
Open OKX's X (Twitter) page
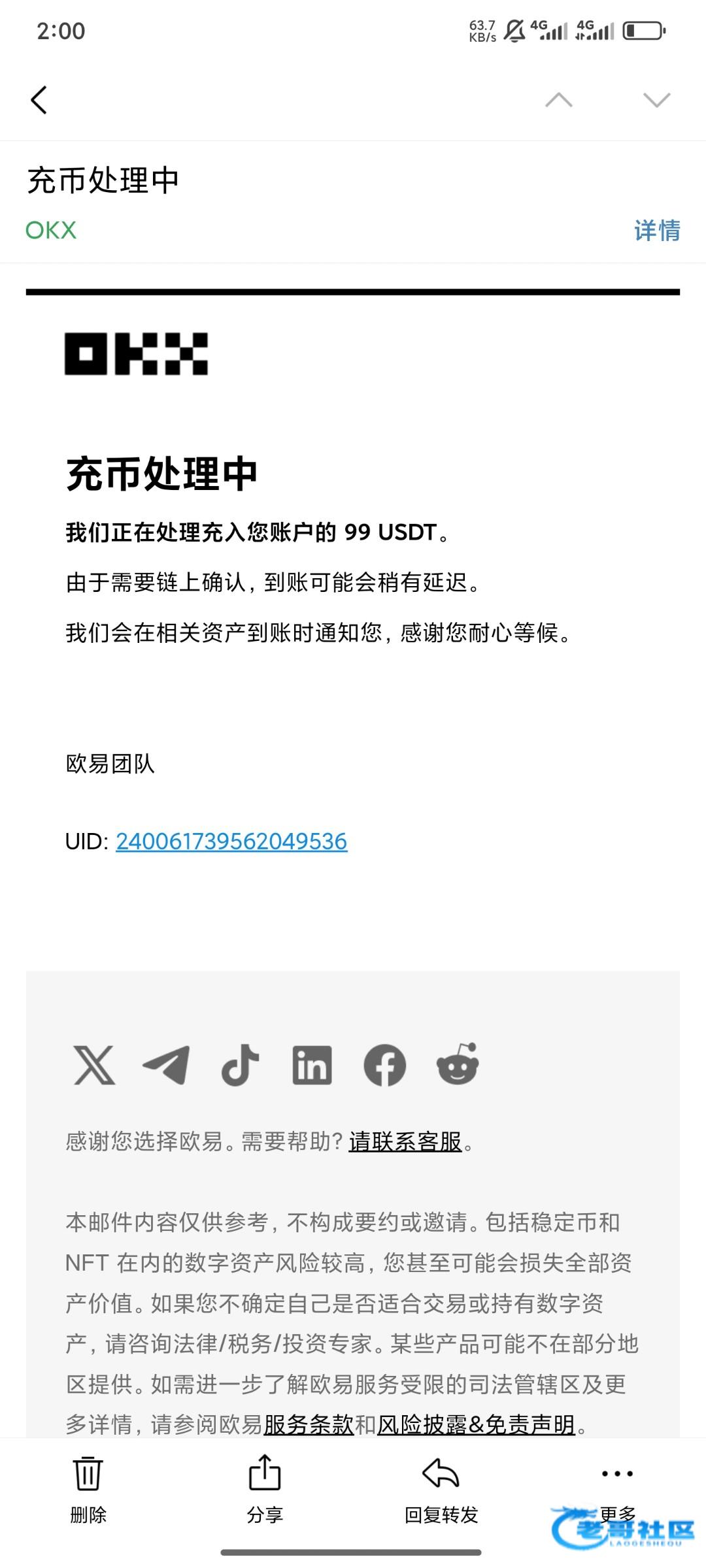(94, 1065)
